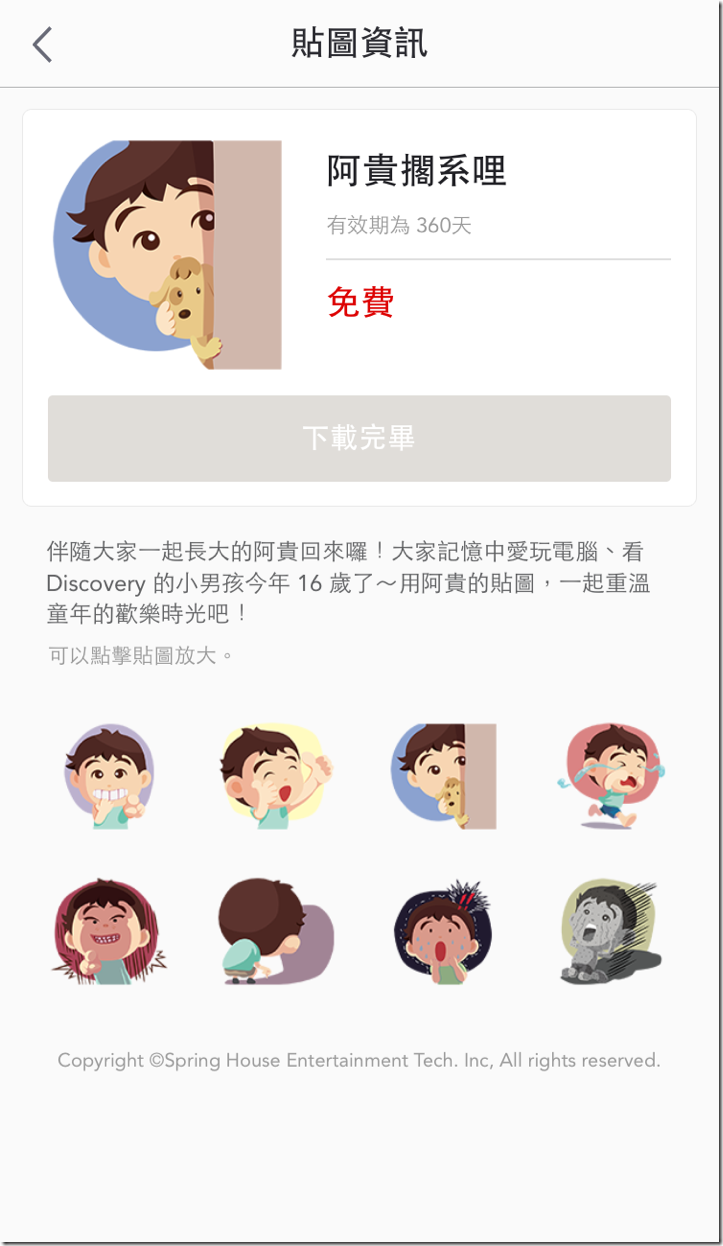Tap the peeking-behind-wall sticker with puppy
Viewport: 723px width, 1246px height.
(443, 775)
